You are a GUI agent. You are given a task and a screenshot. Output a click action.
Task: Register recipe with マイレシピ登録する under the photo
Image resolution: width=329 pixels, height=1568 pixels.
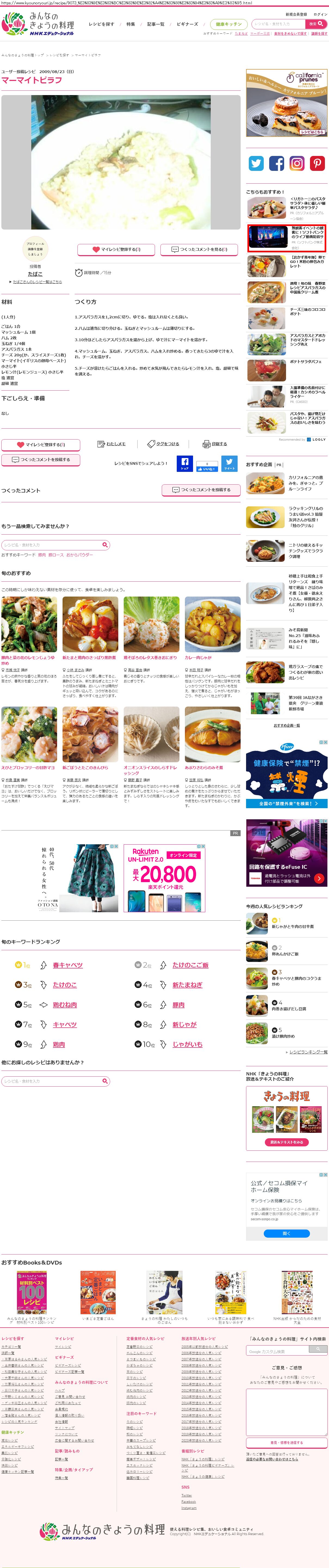[116, 250]
